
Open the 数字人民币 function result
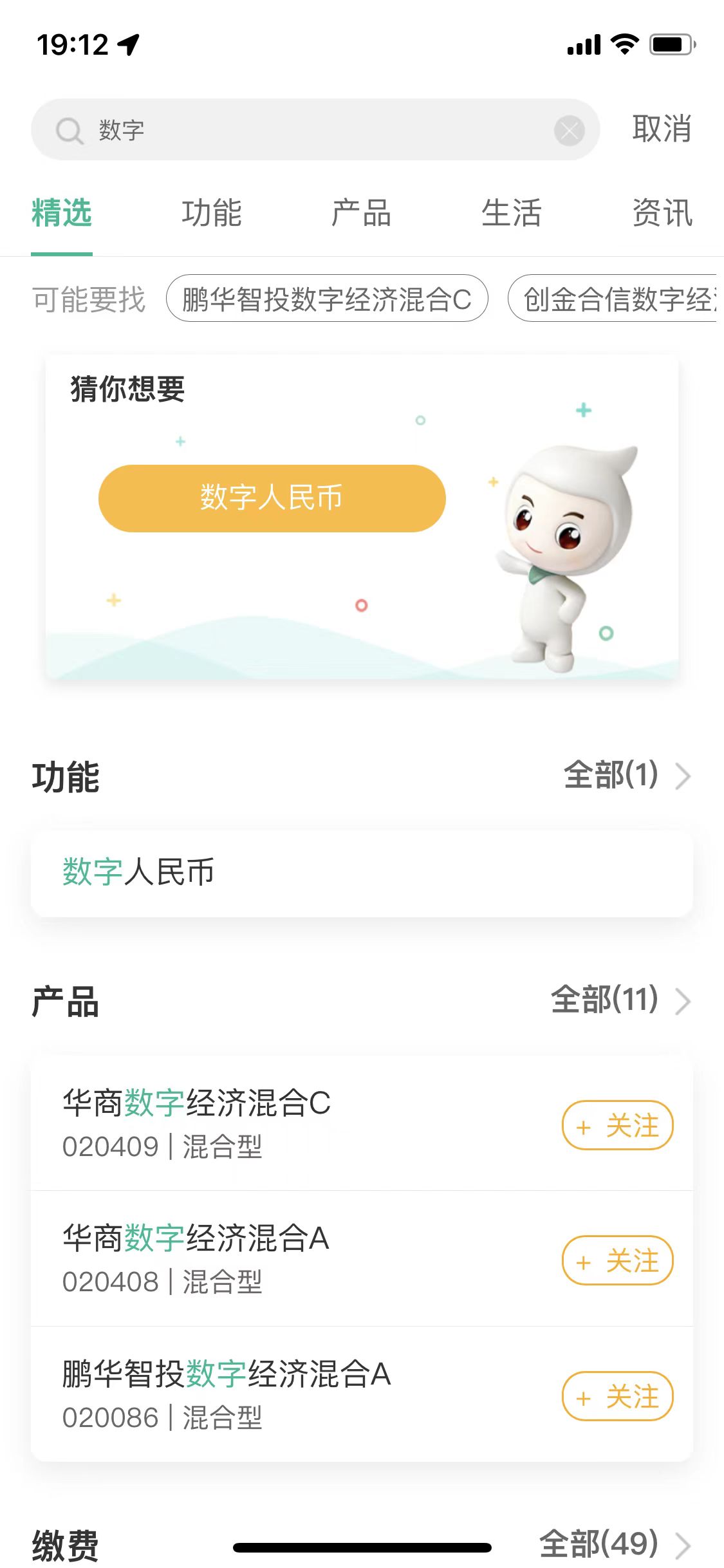360,873
